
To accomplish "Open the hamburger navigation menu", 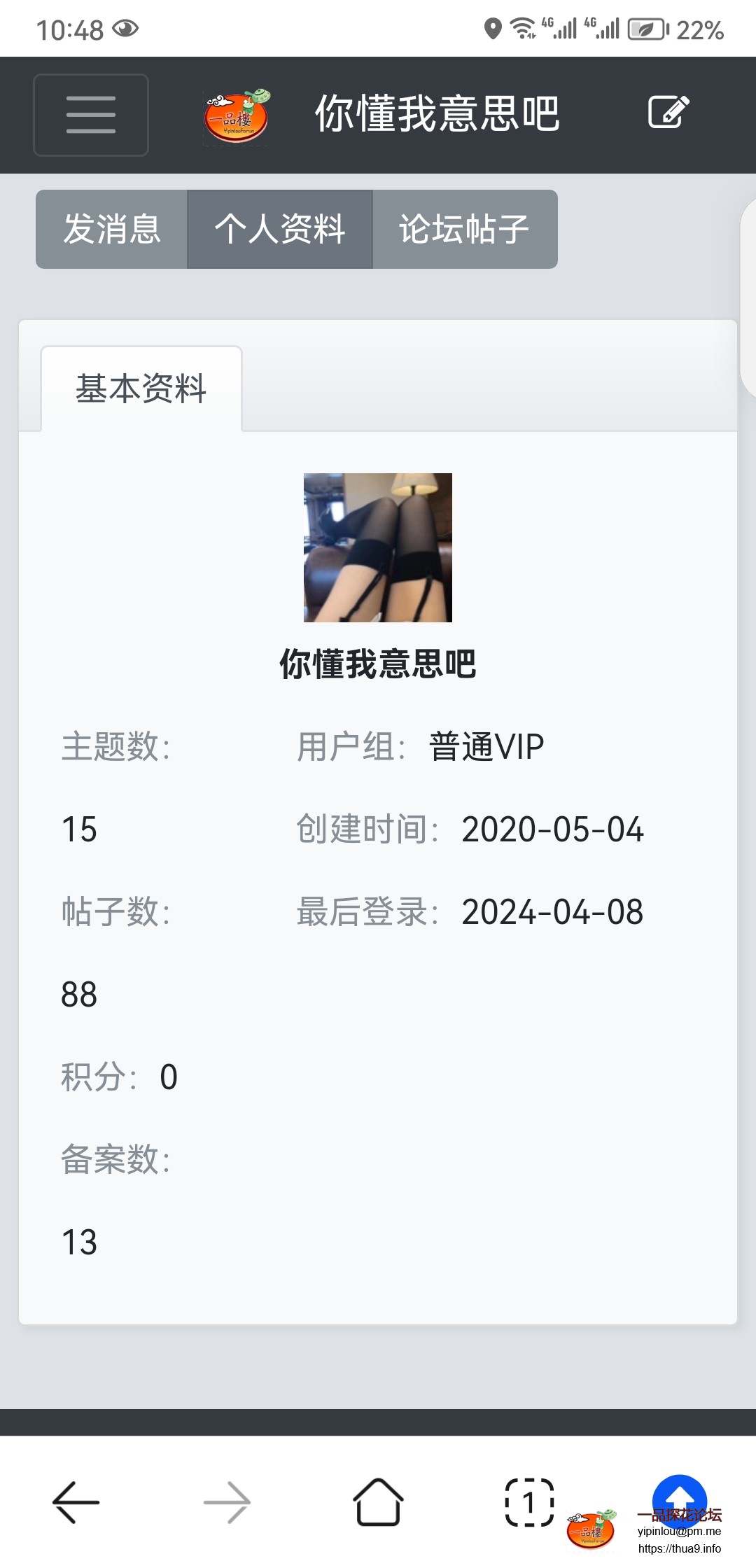I will (90, 115).
